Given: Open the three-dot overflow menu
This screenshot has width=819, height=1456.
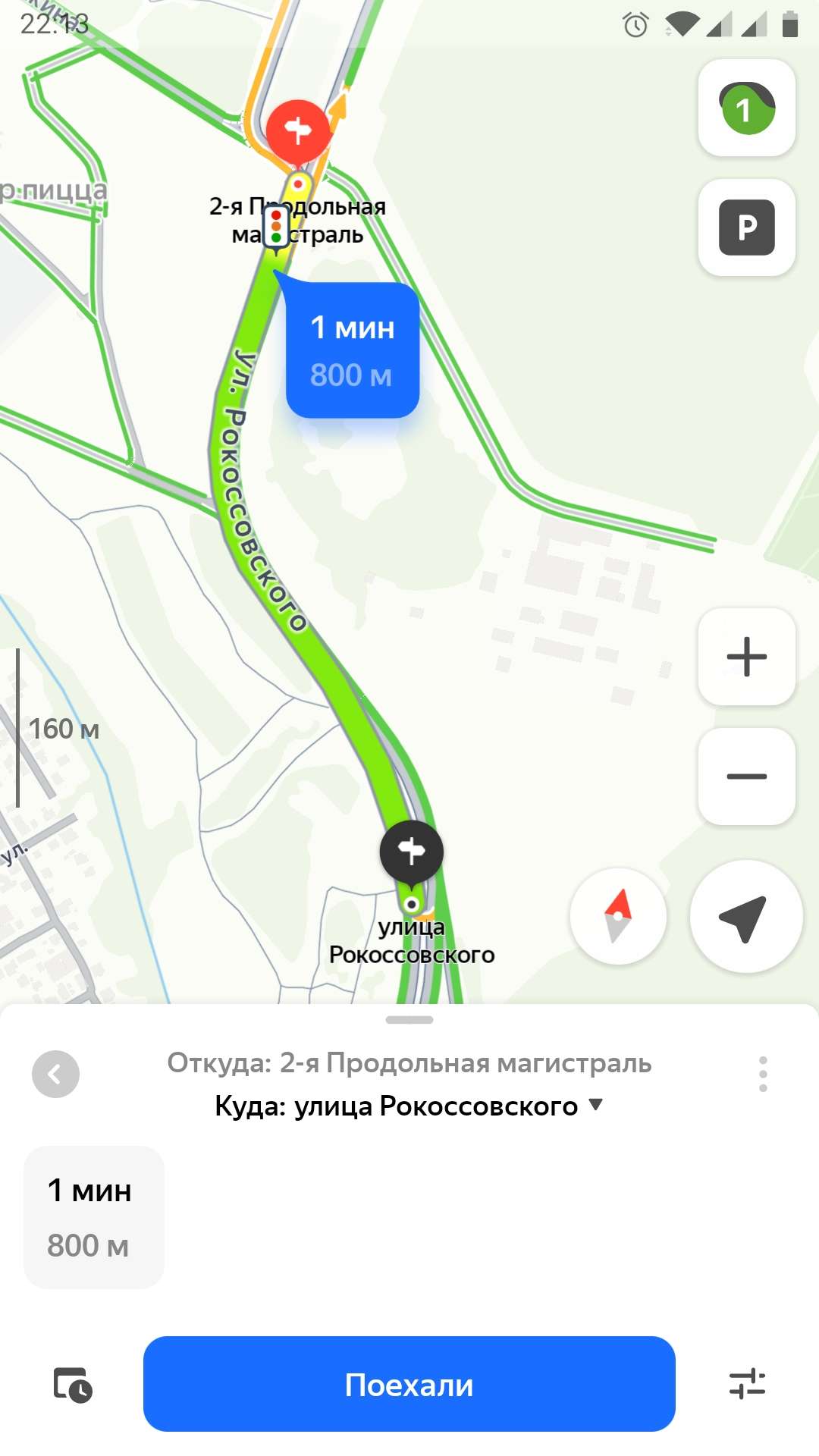Looking at the screenshot, I should point(763,1074).
